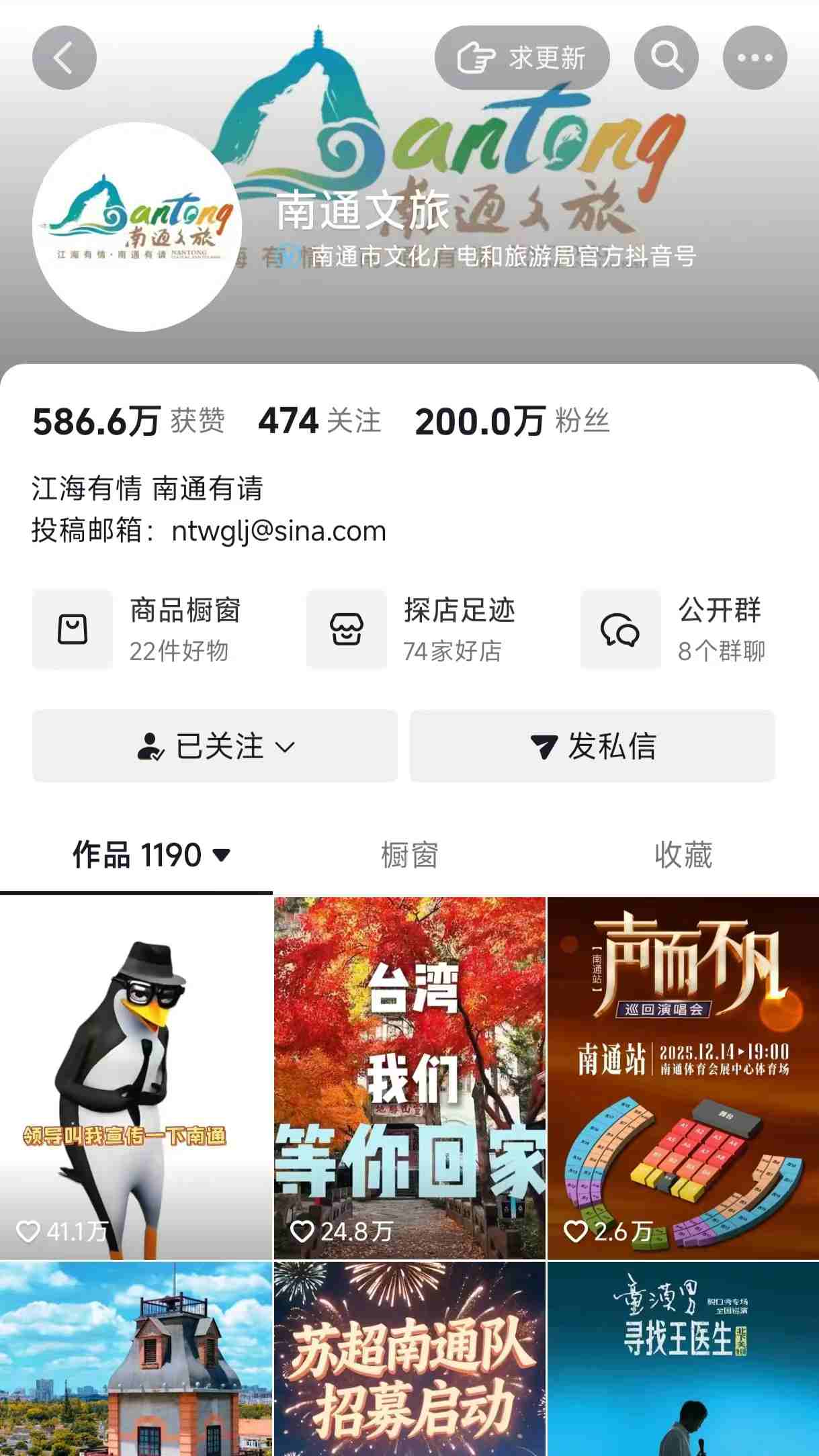Tap the 已关注 following dropdown

point(215,746)
